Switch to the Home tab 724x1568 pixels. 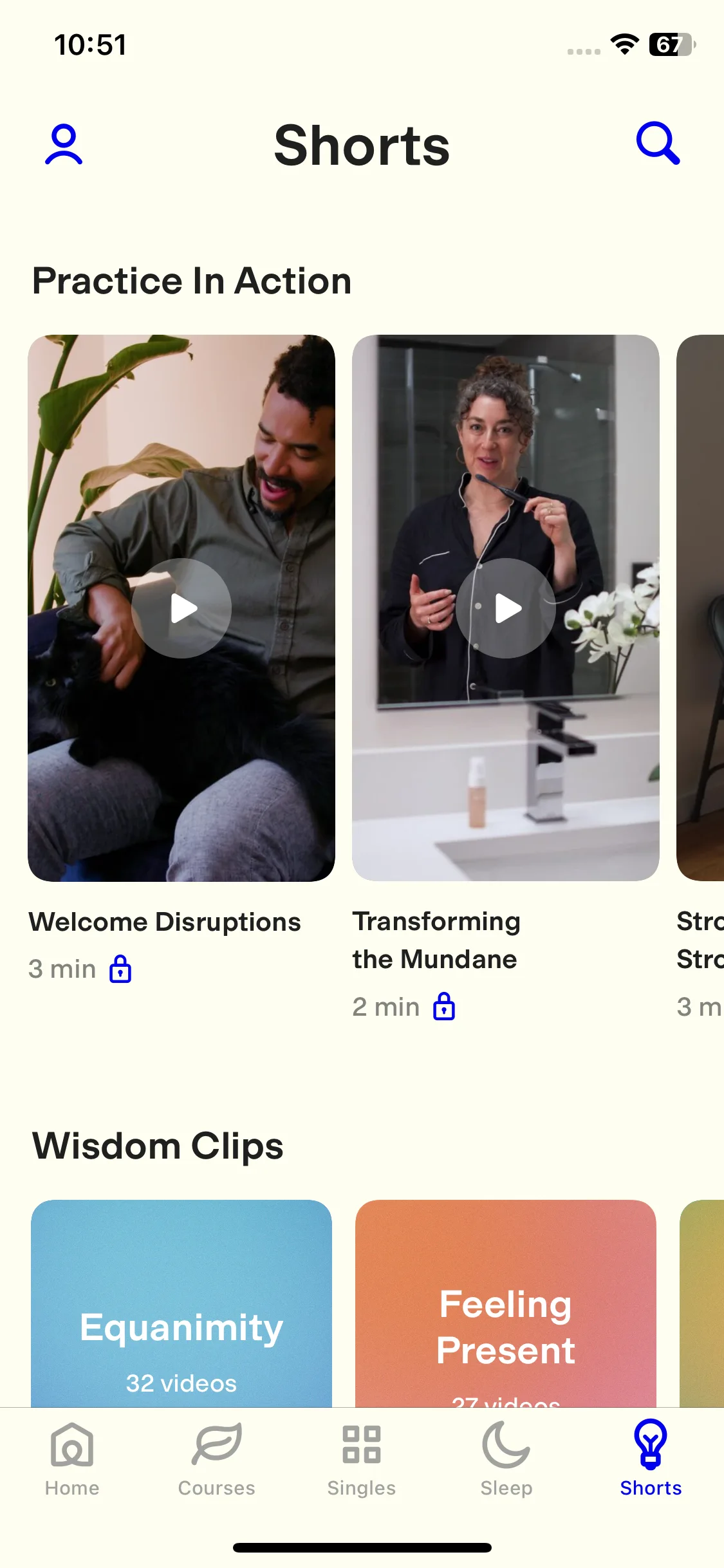(72, 1460)
